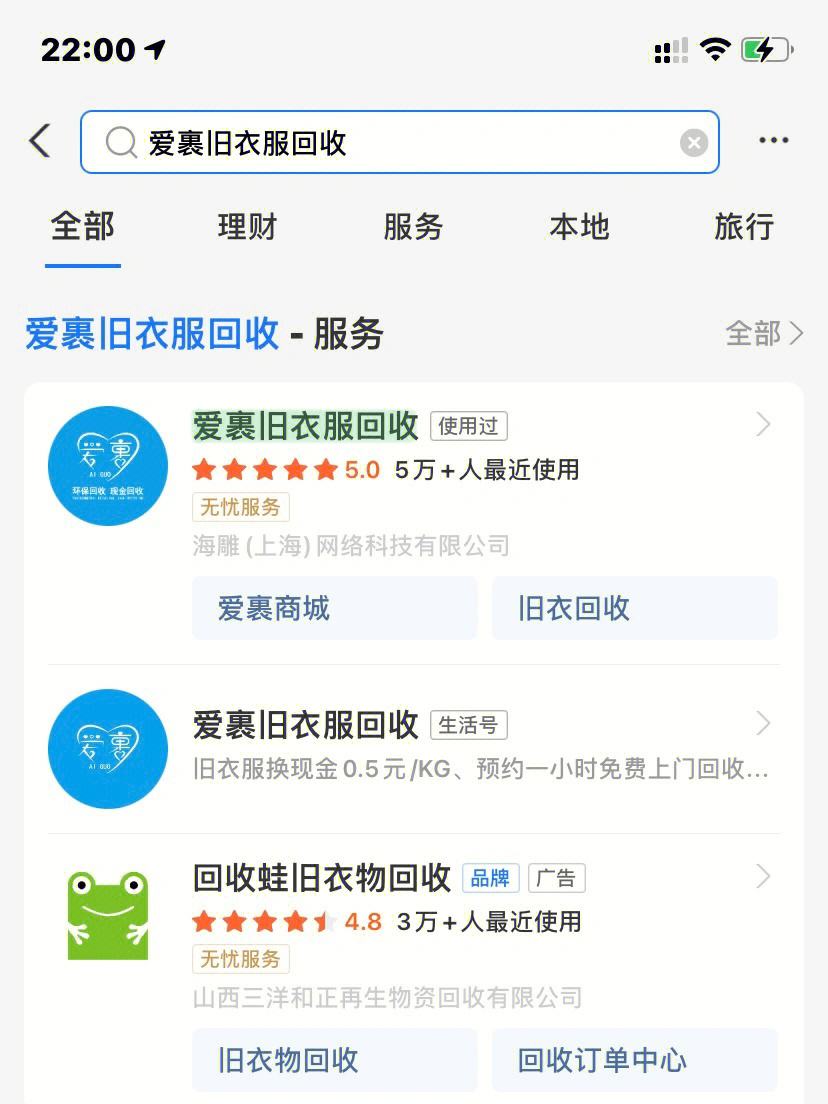
Task: Select the 全部 tab
Action: click(x=83, y=227)
